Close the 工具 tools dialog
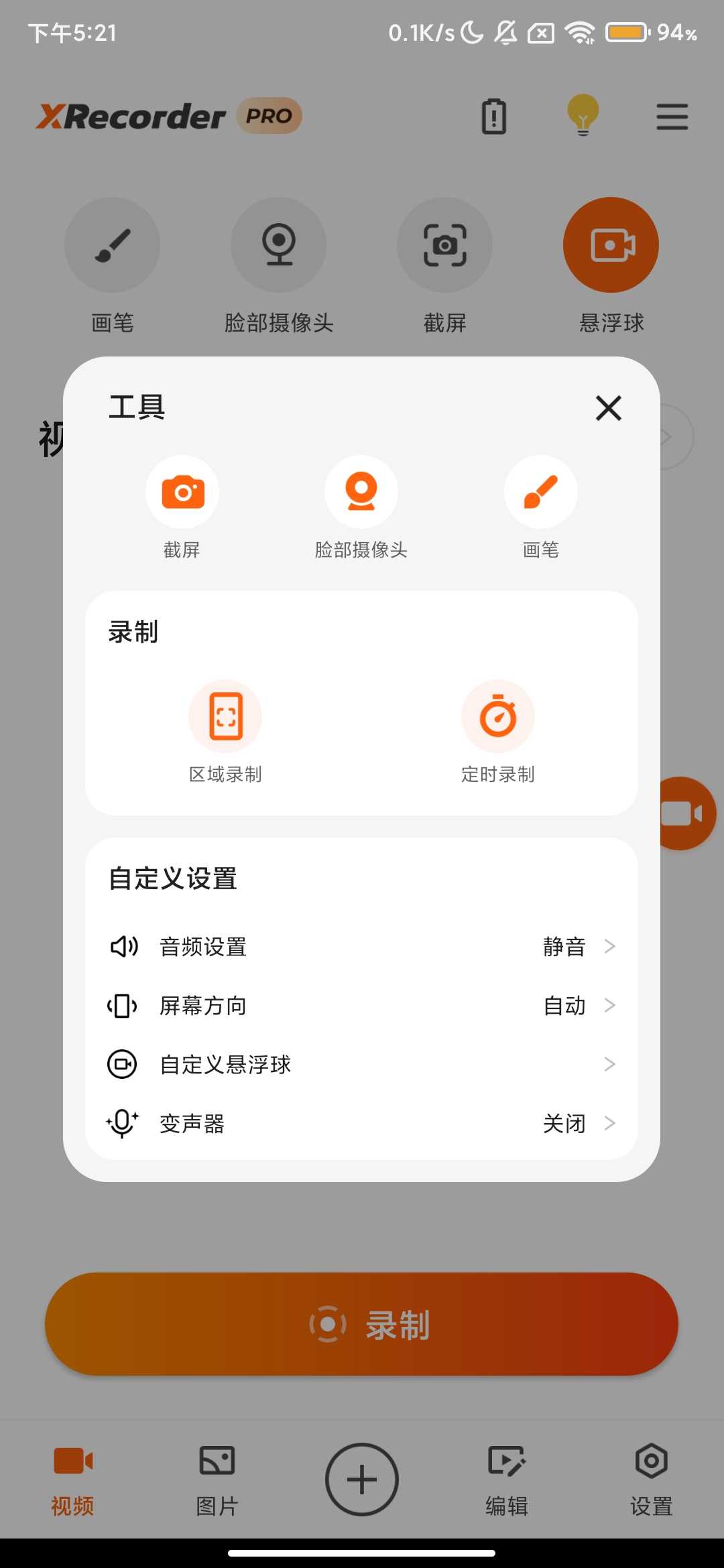 [x=608, y=408]
